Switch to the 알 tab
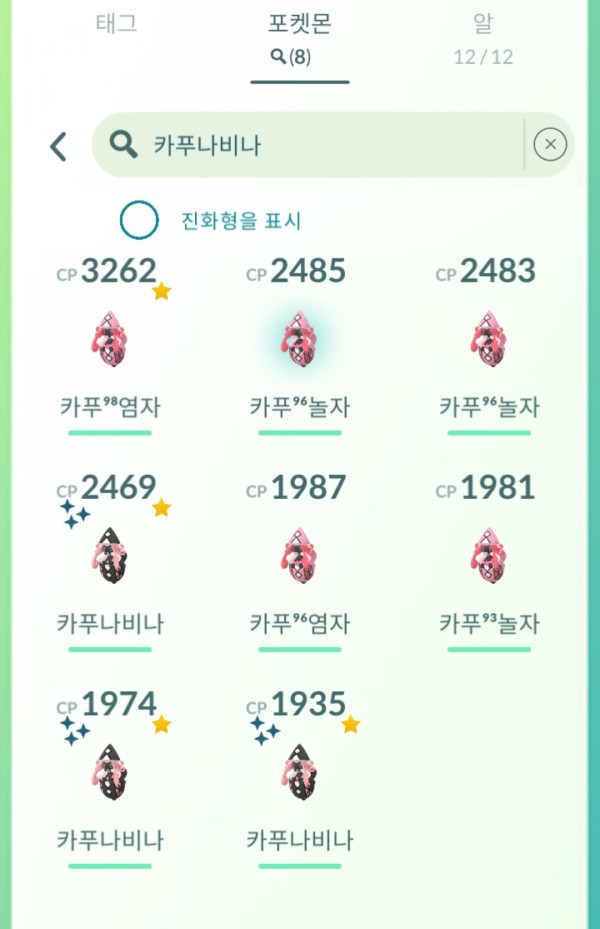This screenshot has height=929, width=600. [483, 38]
